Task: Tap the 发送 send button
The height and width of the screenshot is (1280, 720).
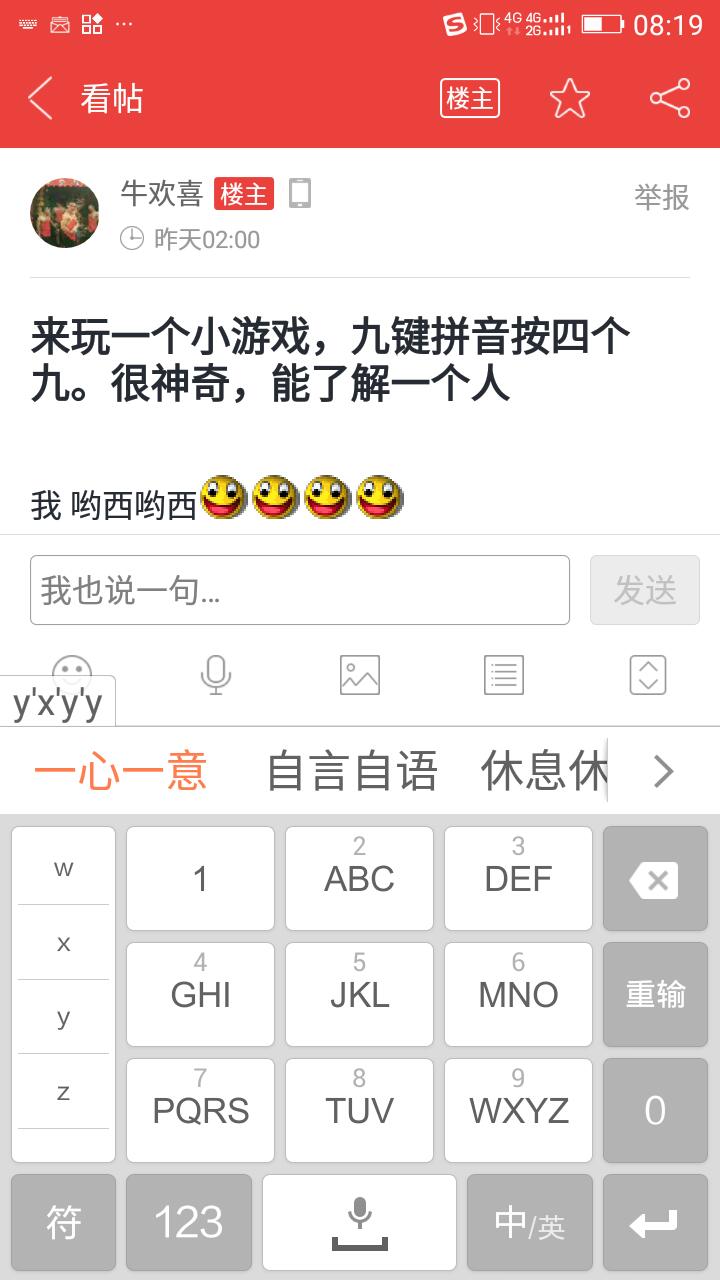Action: click(645, 590)
